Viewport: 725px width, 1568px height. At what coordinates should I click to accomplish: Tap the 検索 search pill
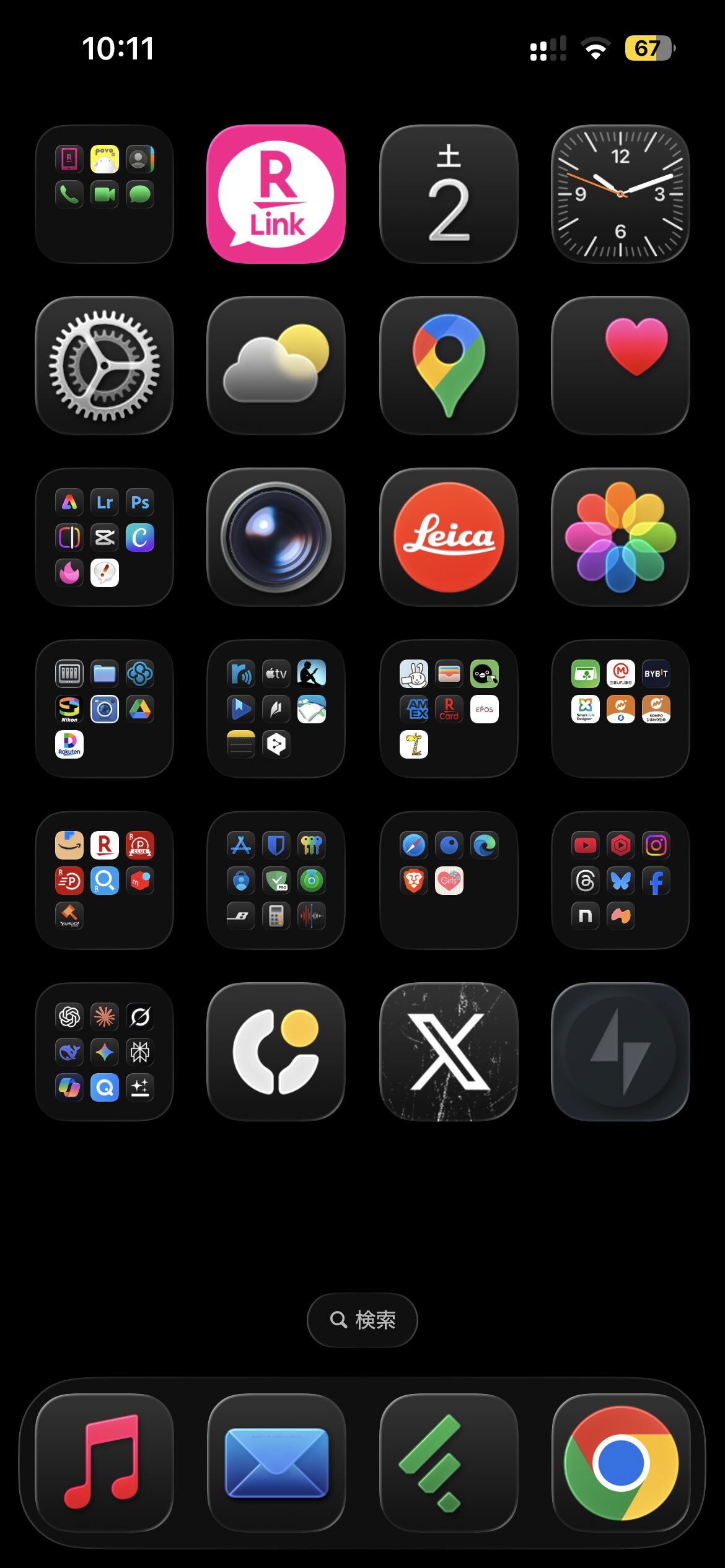tap(362, 1320)
